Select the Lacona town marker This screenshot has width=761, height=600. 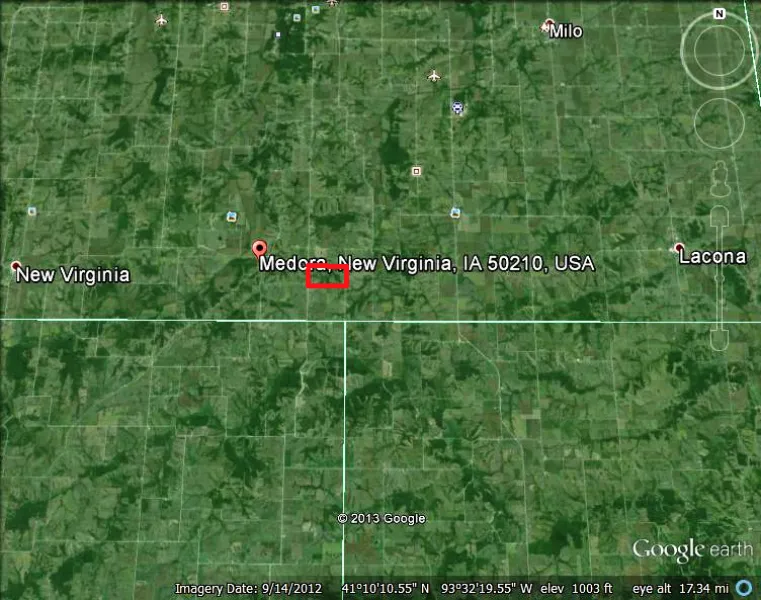click(x=679, y=248)
